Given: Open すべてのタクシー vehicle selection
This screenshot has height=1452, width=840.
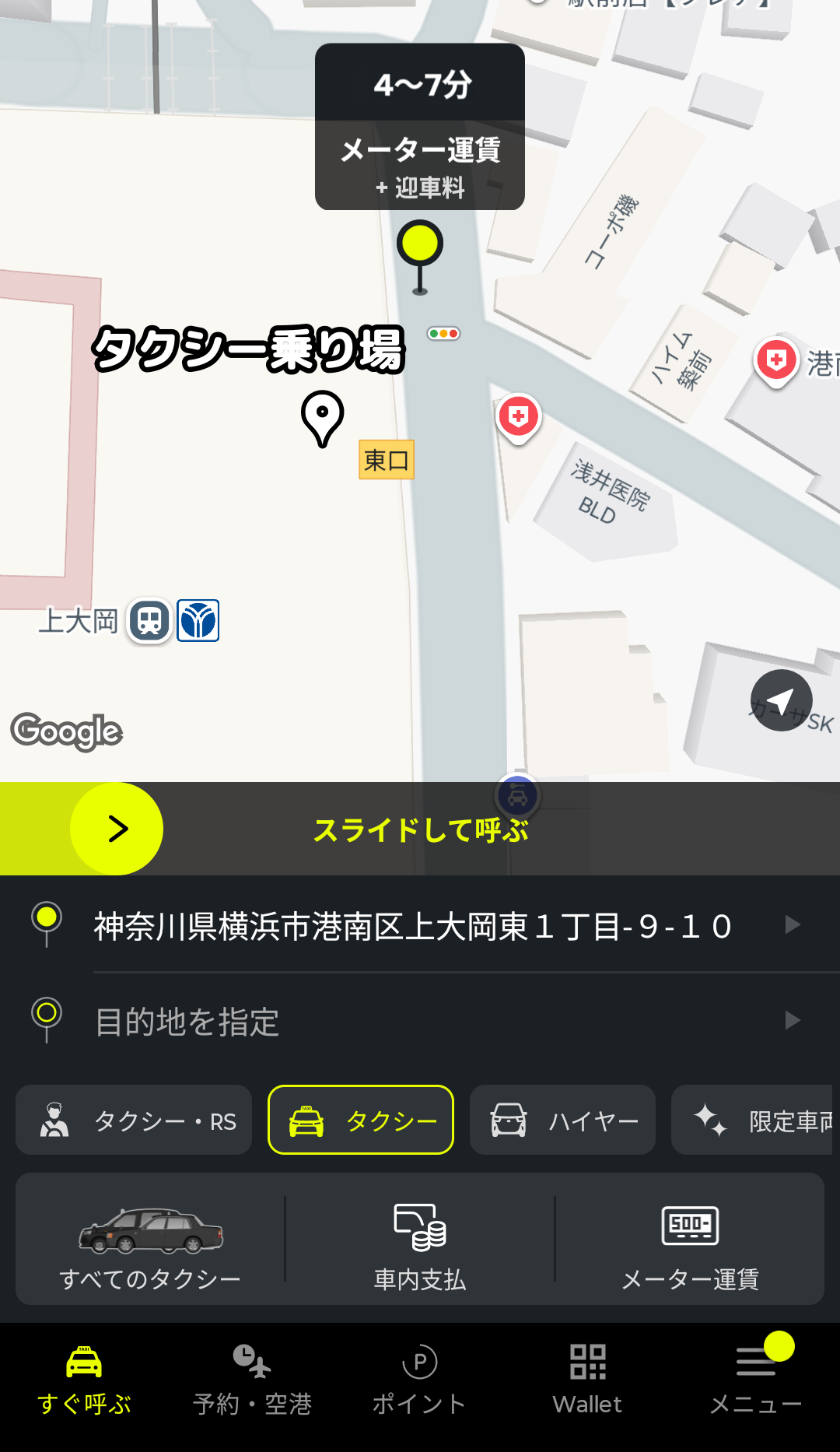Looking at the screenshot, I should 150,1240.
